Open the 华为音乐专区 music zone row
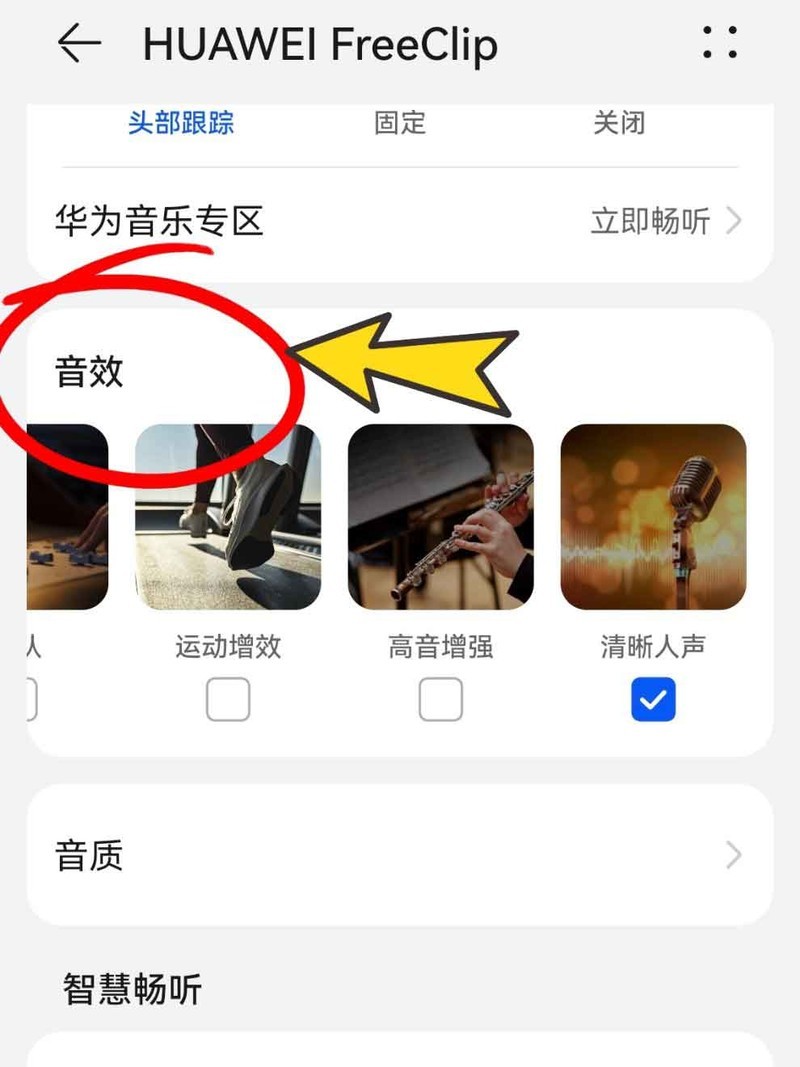Screen dimensions: 800x1067 [160, 222]
